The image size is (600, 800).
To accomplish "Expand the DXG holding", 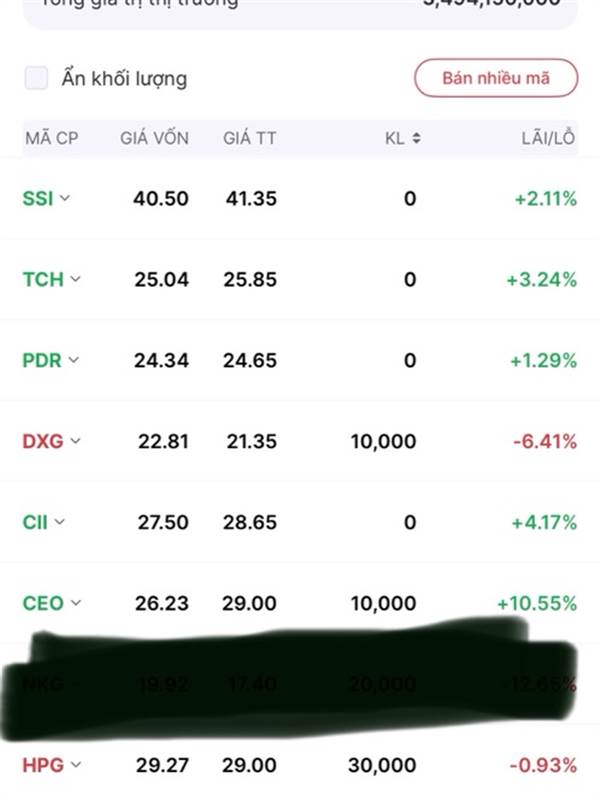I will 75,441.
